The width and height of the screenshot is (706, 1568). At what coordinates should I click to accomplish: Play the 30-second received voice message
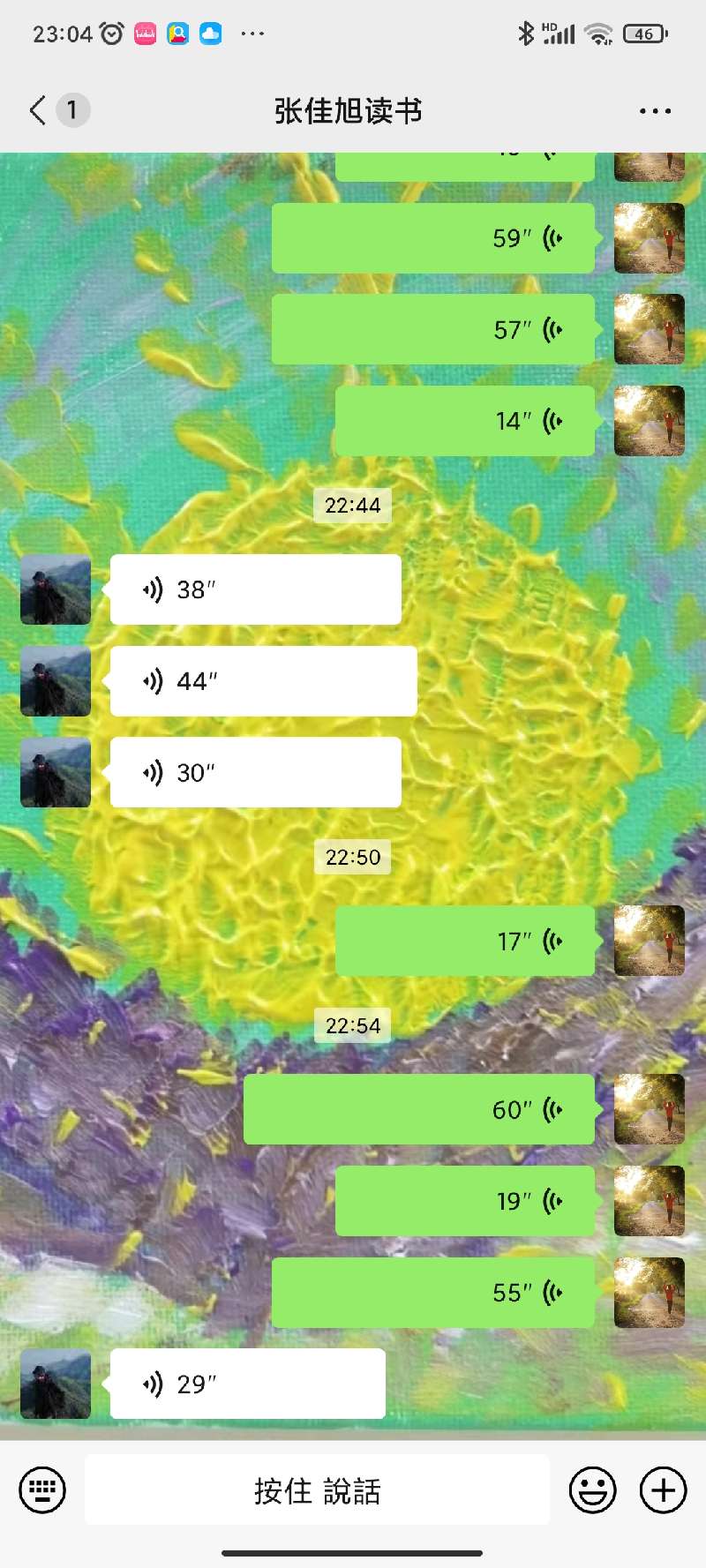pos(255,773)
